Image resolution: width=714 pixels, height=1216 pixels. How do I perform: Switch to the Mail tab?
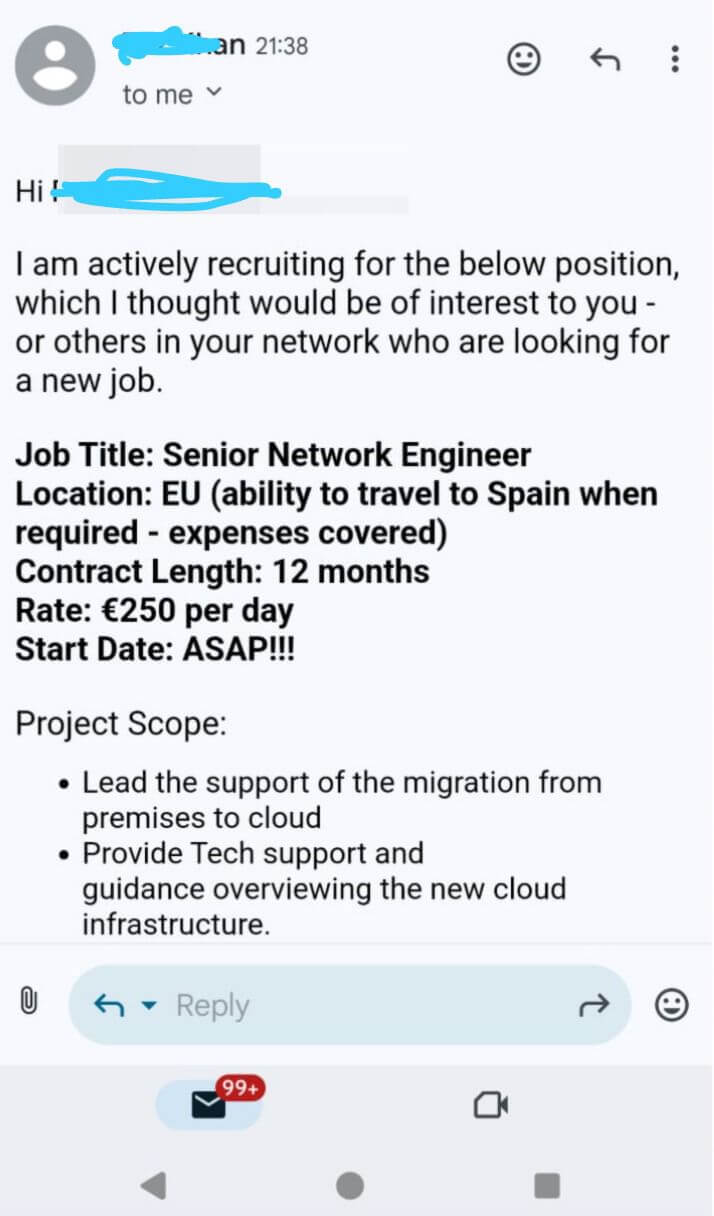tap(209, 1104)
